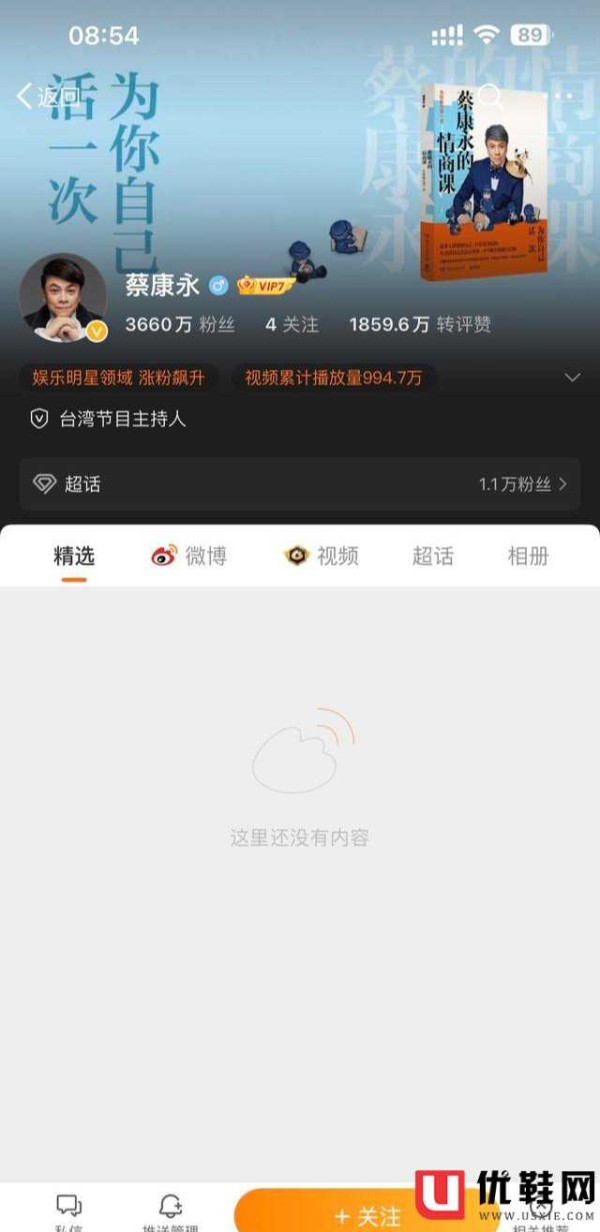Switch to the 视频 tab
This screenshot has height=1232, width=600.
[322, 556]
